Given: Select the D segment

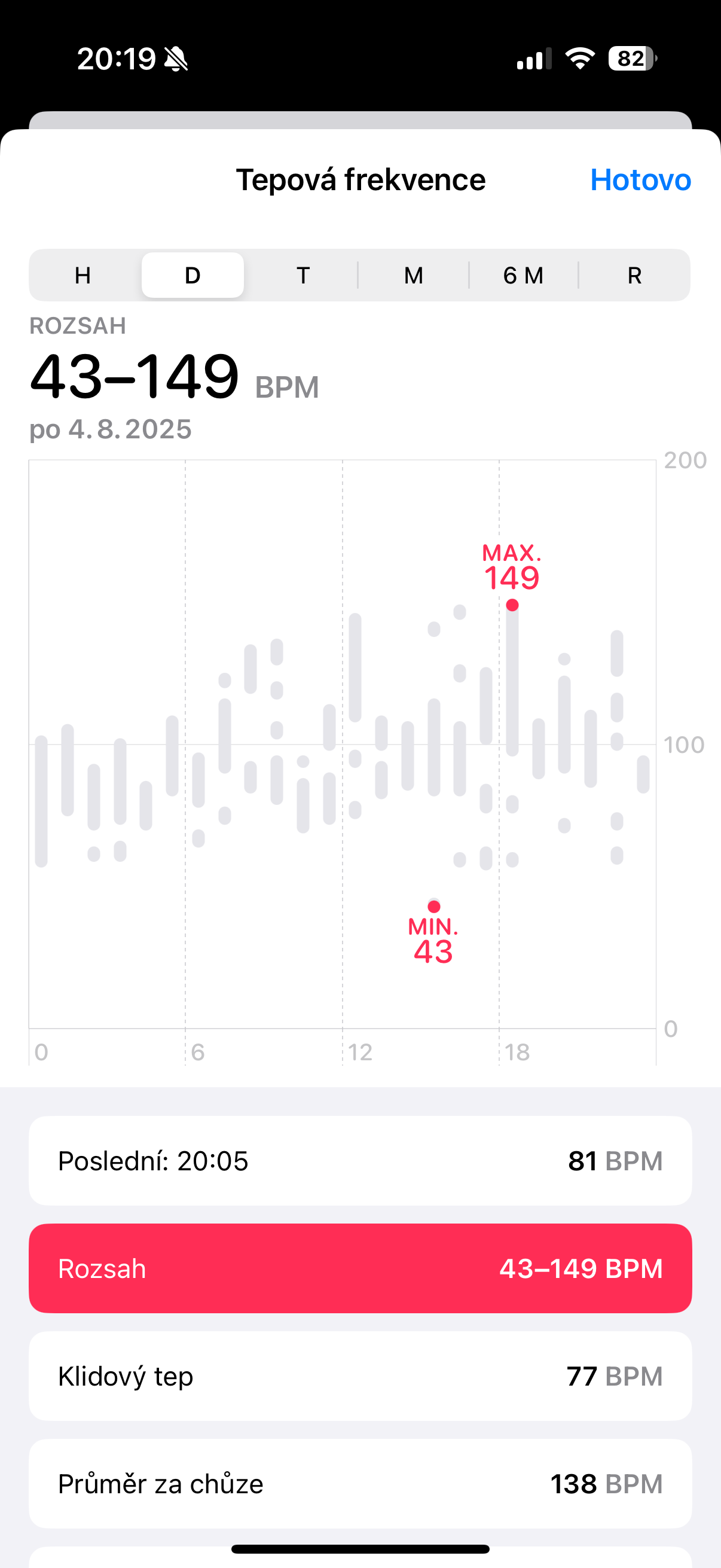Looking at the screenshot, I should click(x=193, y=276).
